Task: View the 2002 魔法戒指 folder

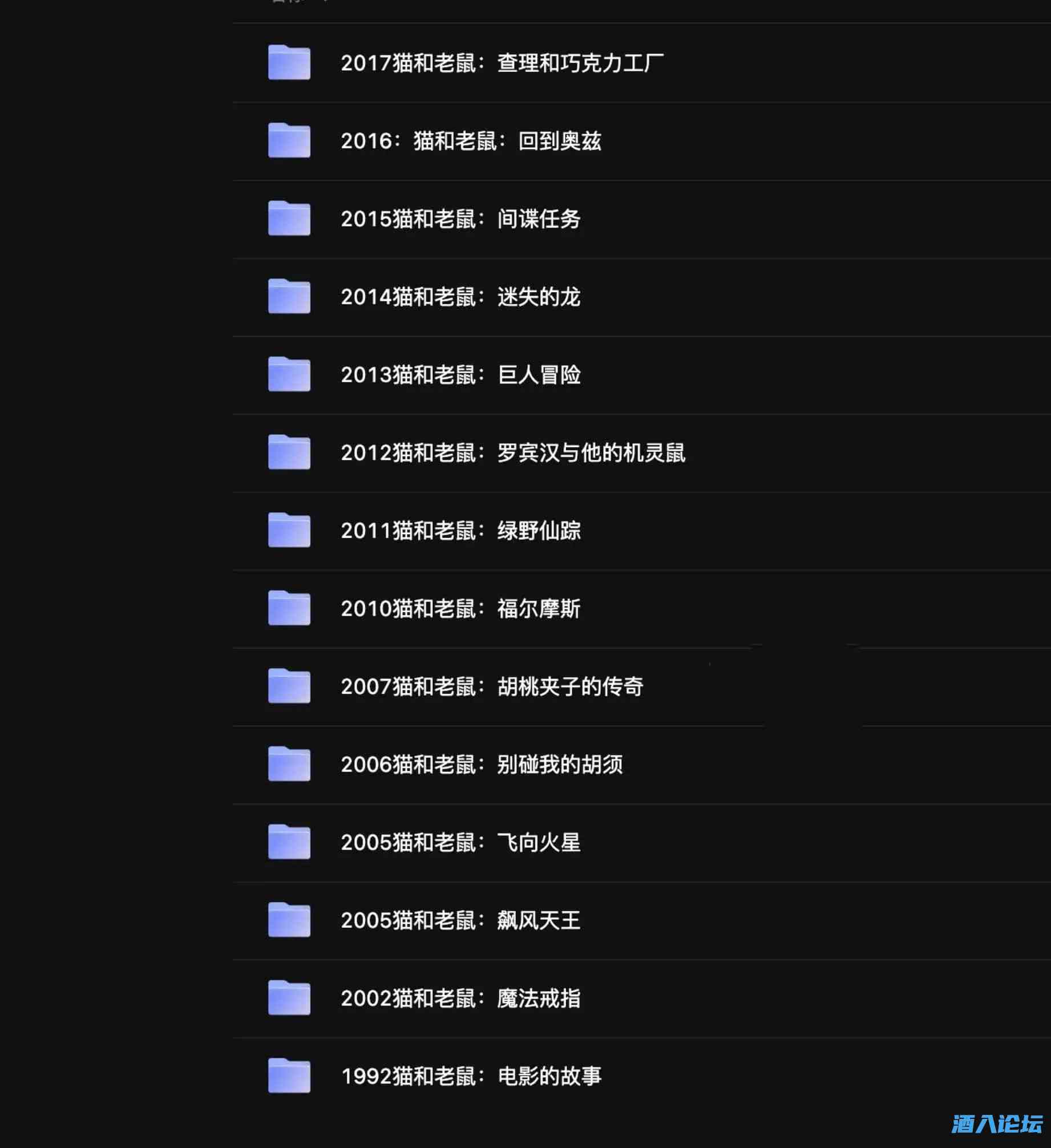Action: [460, 999]
